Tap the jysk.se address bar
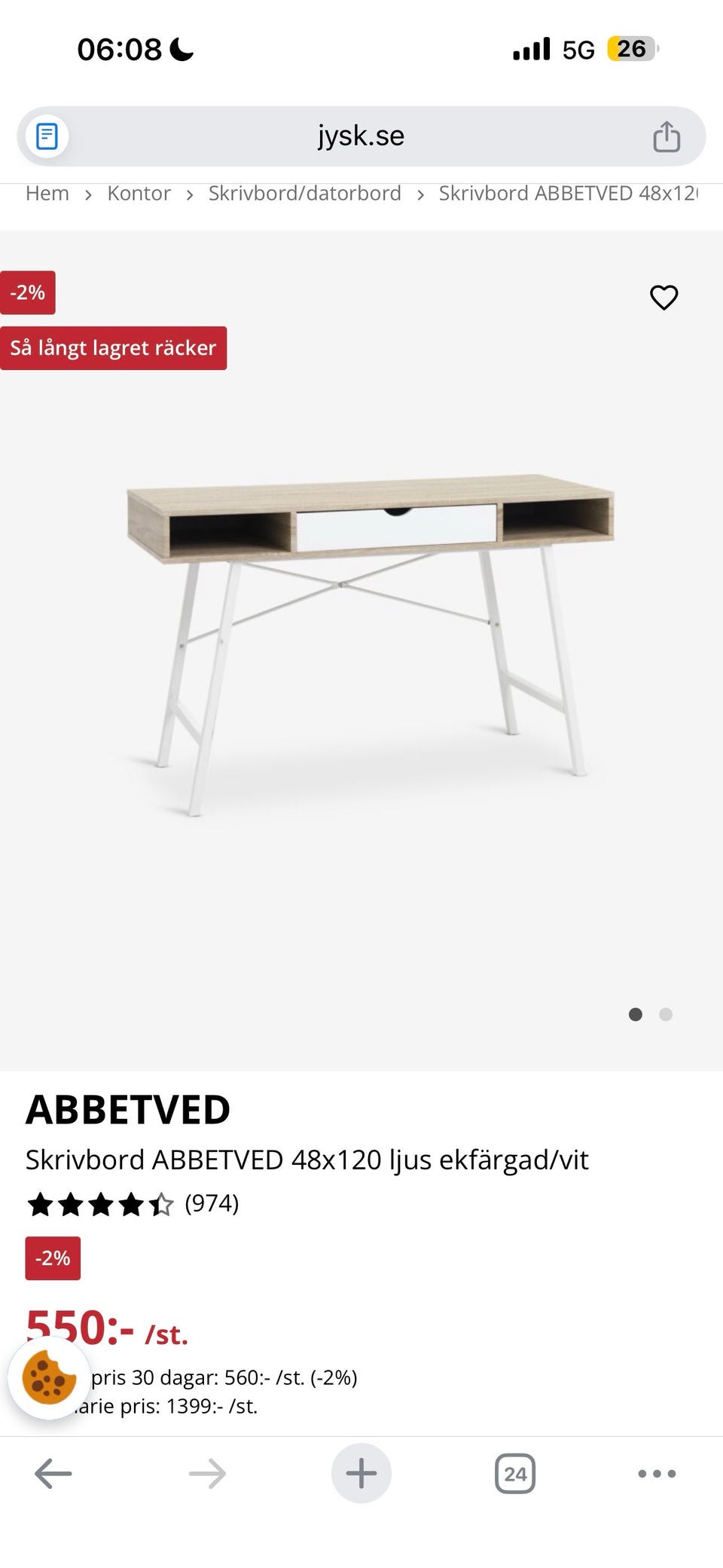 (361, 136)
